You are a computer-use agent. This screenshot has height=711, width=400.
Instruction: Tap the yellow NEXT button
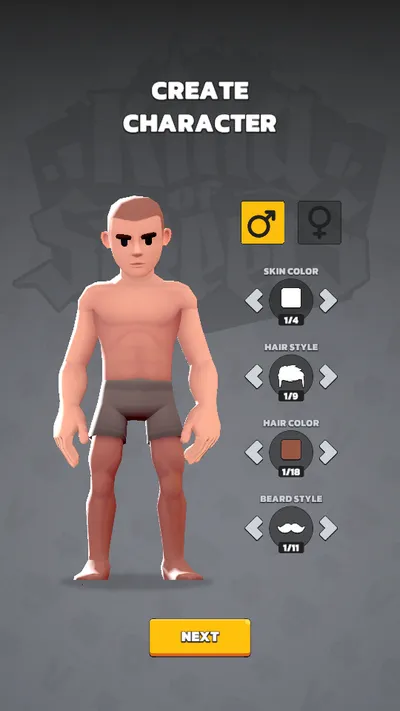(x=200, y=637)
